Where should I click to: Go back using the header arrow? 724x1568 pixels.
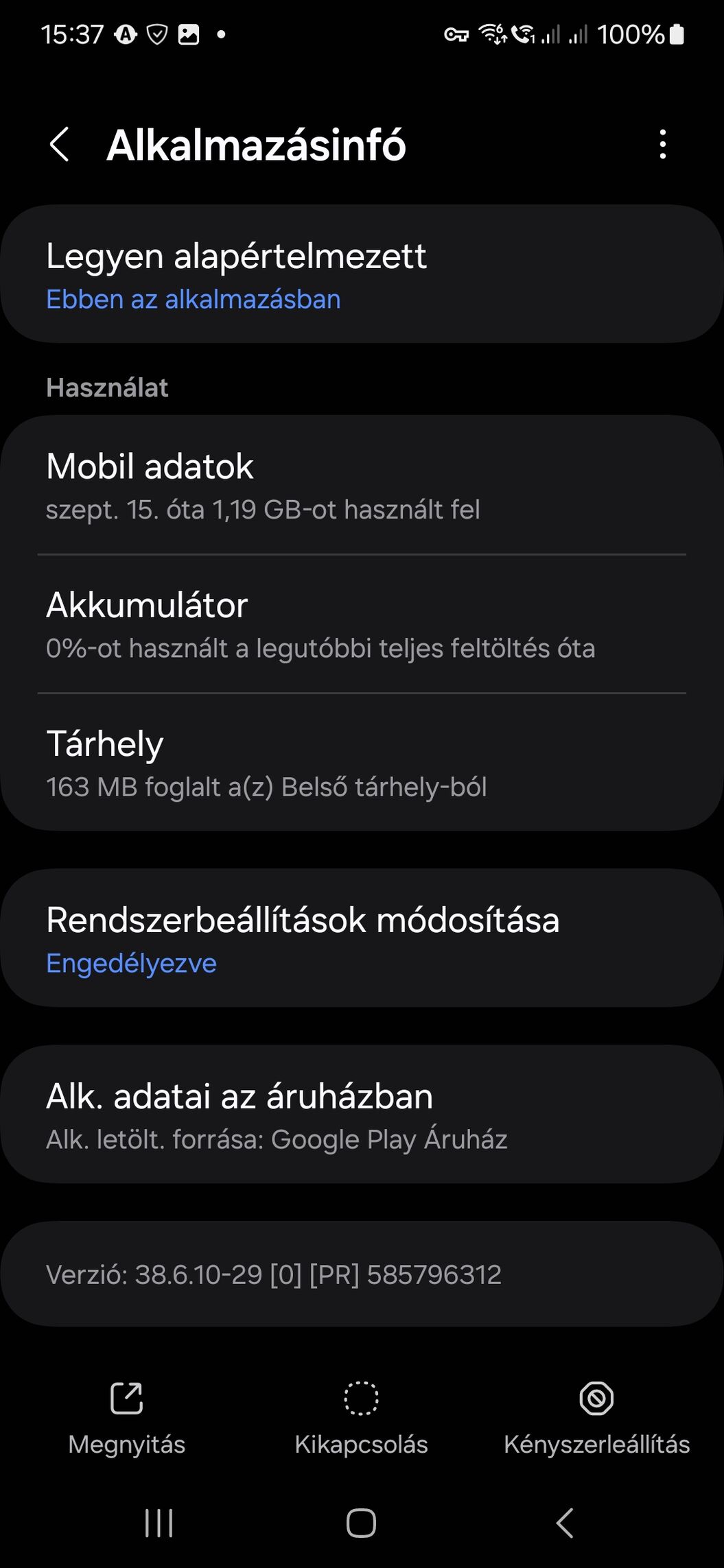60,145
